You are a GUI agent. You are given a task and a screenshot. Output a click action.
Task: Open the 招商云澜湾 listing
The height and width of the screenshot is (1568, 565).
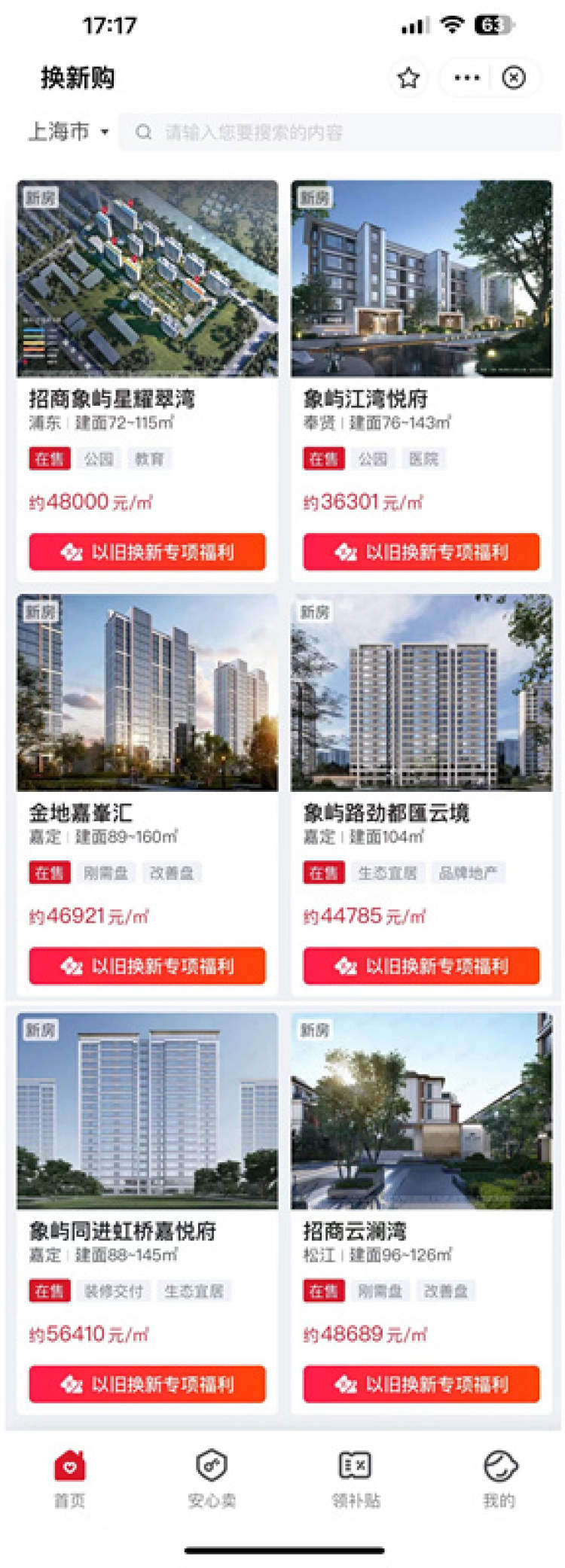tap(422, 1111)
